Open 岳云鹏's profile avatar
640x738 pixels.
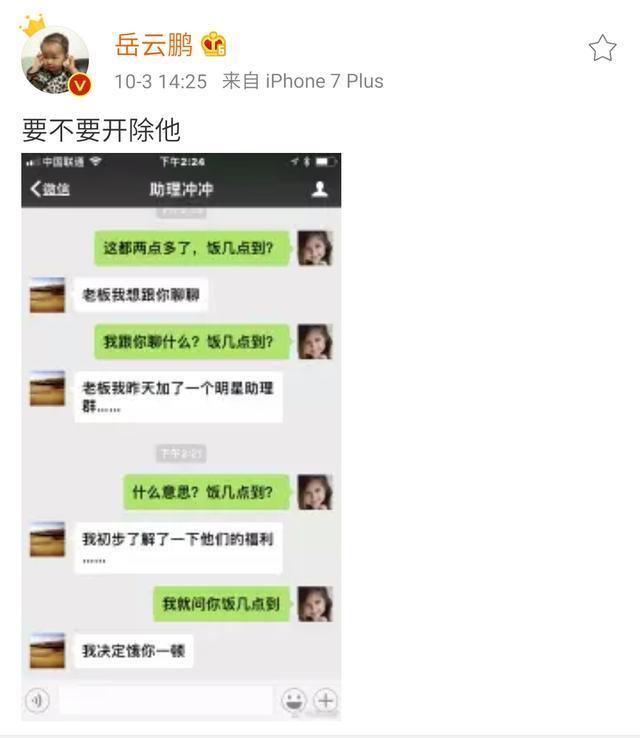click(x=55, y=60)
